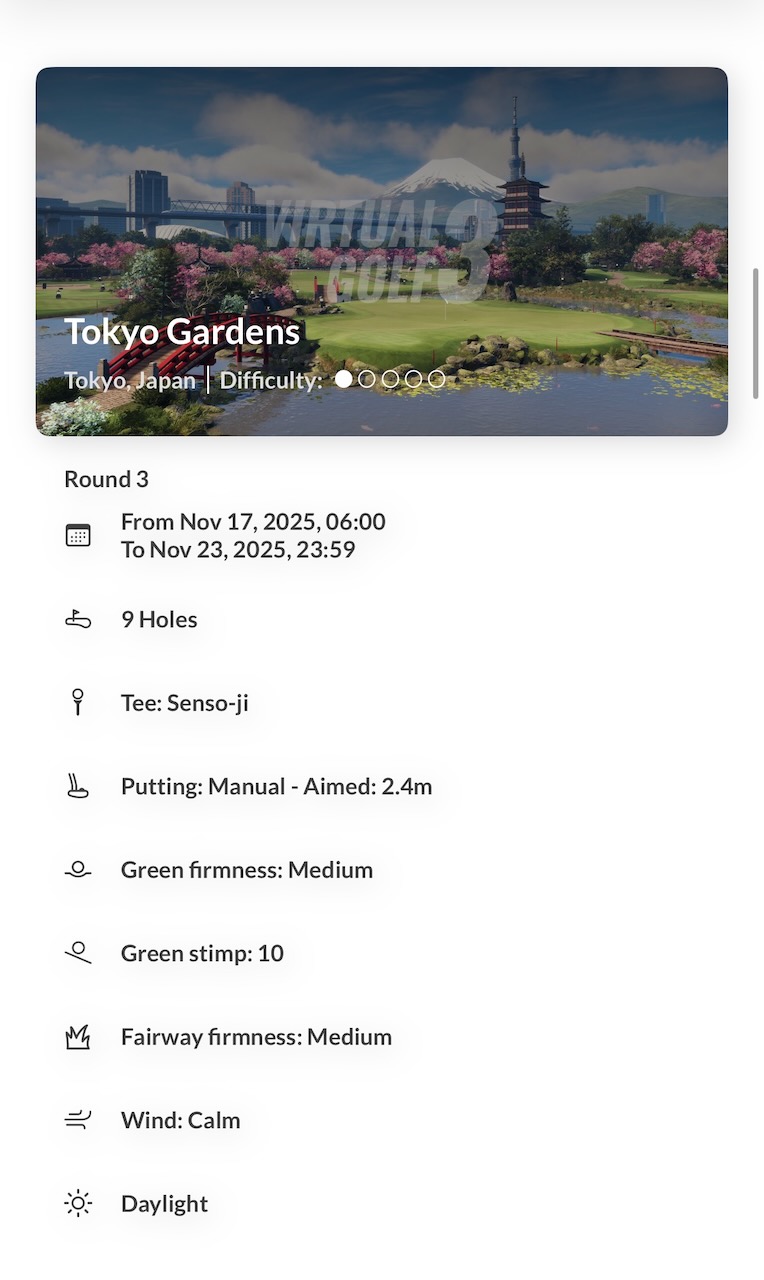Click the sun icon next to Daylight
764x1280 pixels.
click(x=79, y=1203)
